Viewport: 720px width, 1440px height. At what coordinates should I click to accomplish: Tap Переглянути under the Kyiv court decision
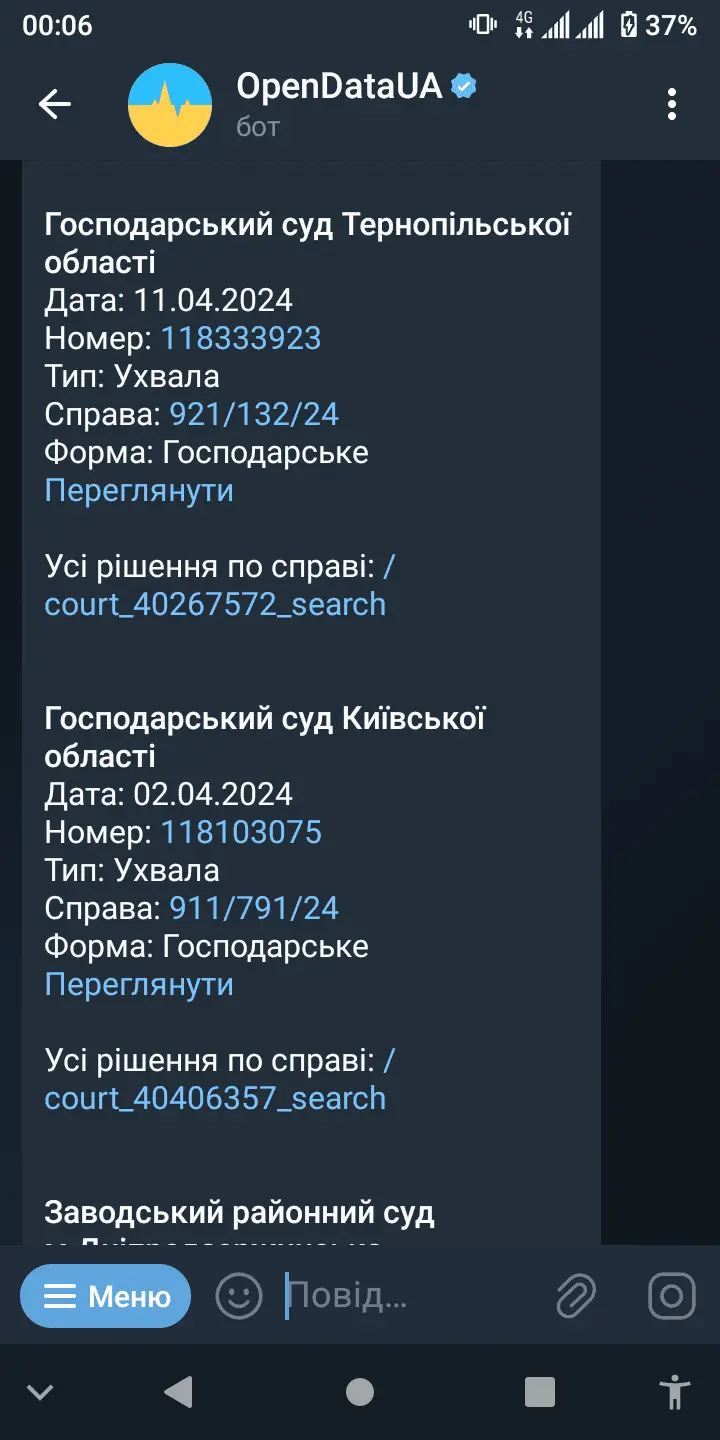click(139, 984)
